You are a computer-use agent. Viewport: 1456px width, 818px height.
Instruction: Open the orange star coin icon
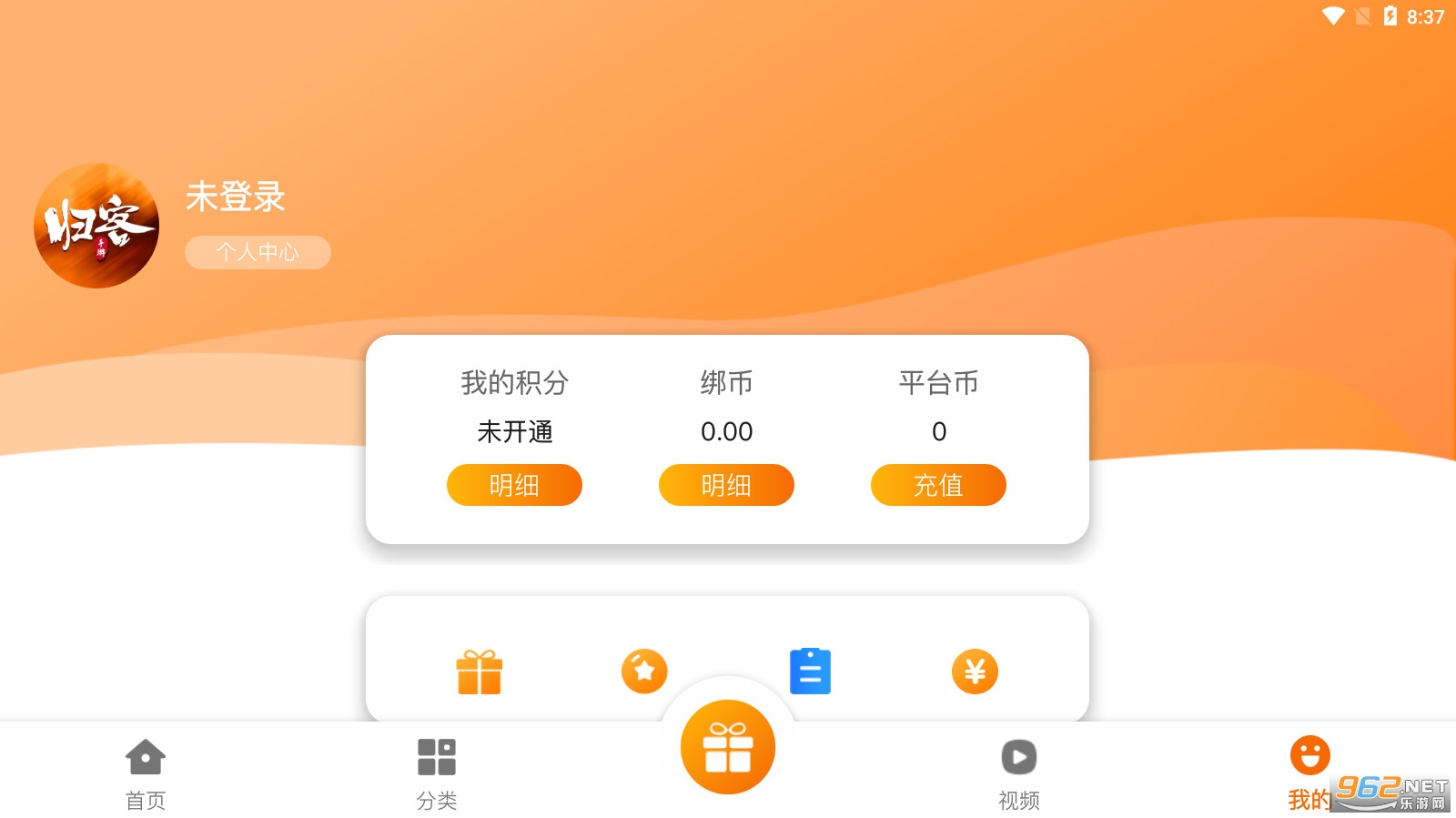click(x=644, y=672)
